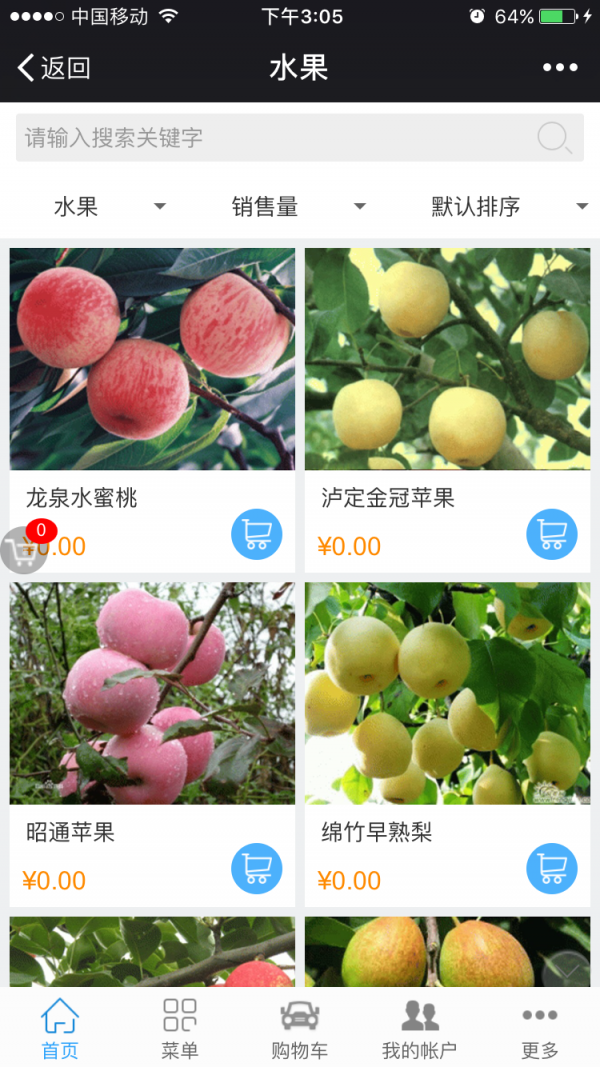Switch to the 购物车 tab

300,1028
